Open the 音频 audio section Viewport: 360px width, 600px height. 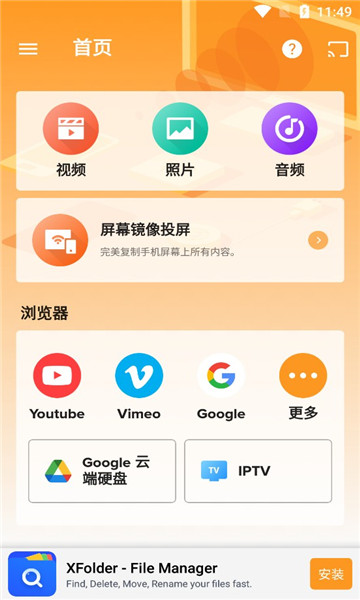pyautogui.click(x=289, y=140)
